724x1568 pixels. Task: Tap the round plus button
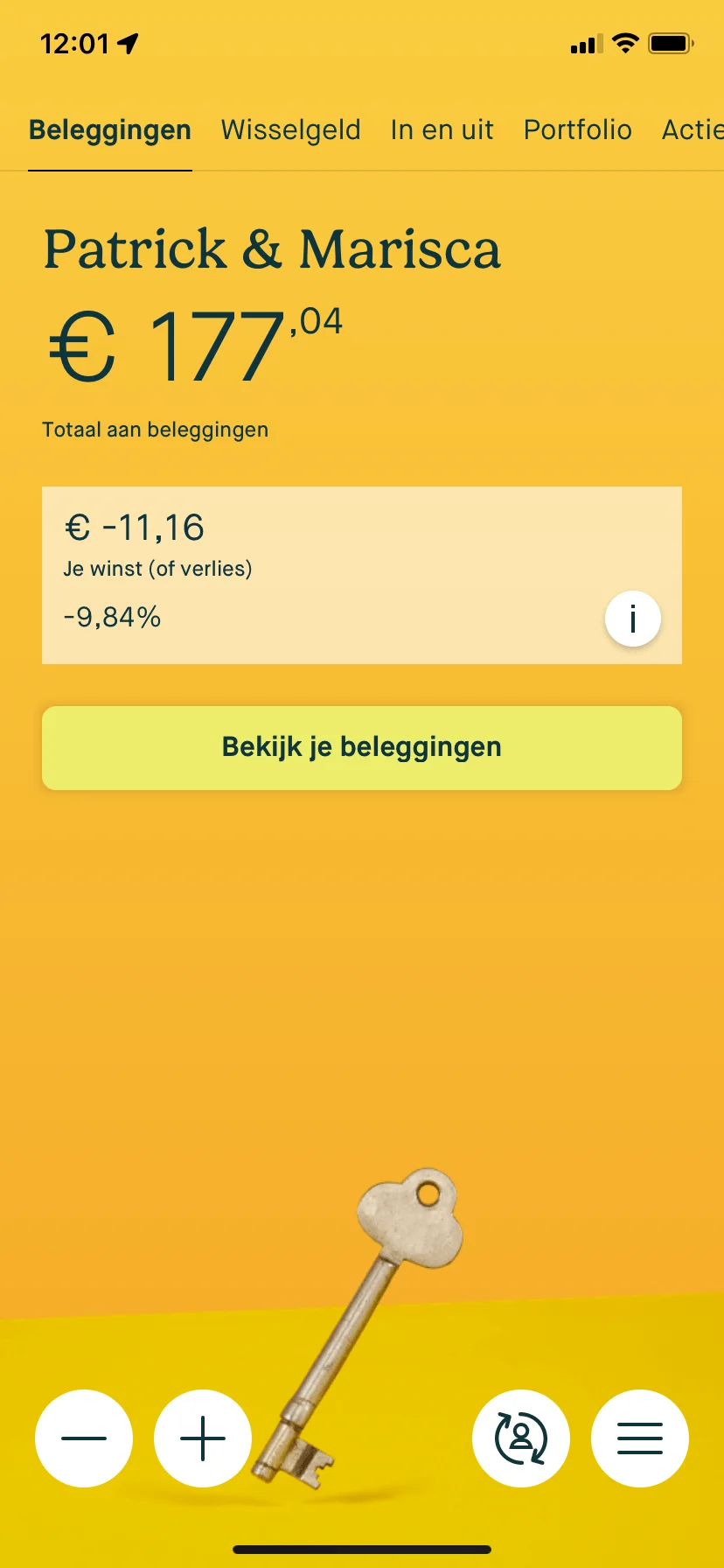[203, 1438]
